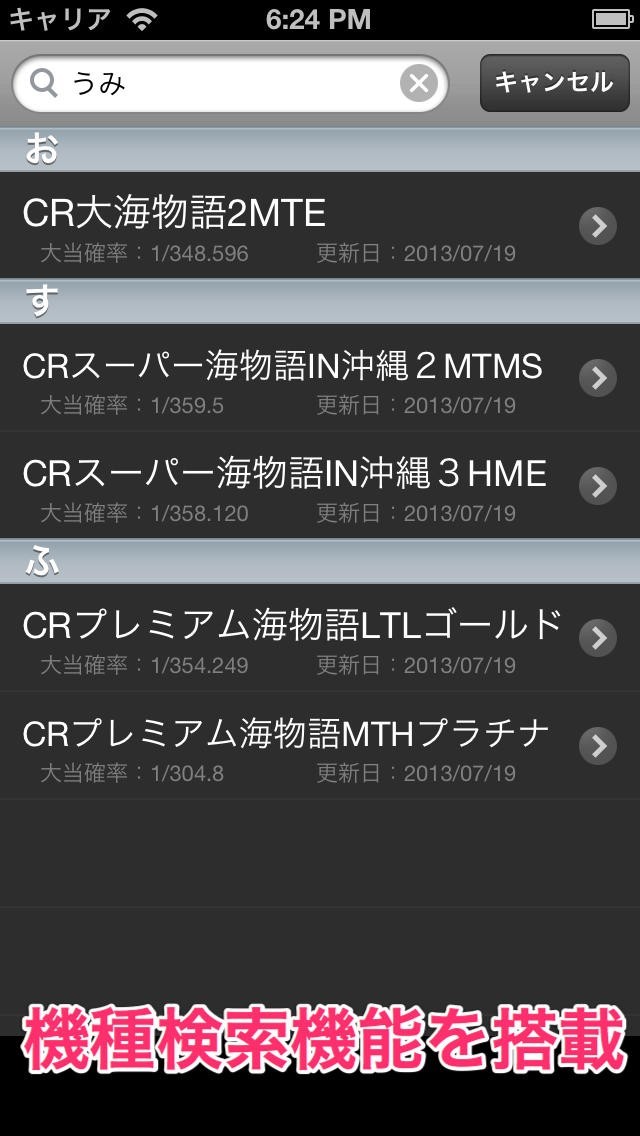640x1136 pixels.
Task: View CRプレミアム海物語LTLゴールド
Action: [x=320, y=638]
